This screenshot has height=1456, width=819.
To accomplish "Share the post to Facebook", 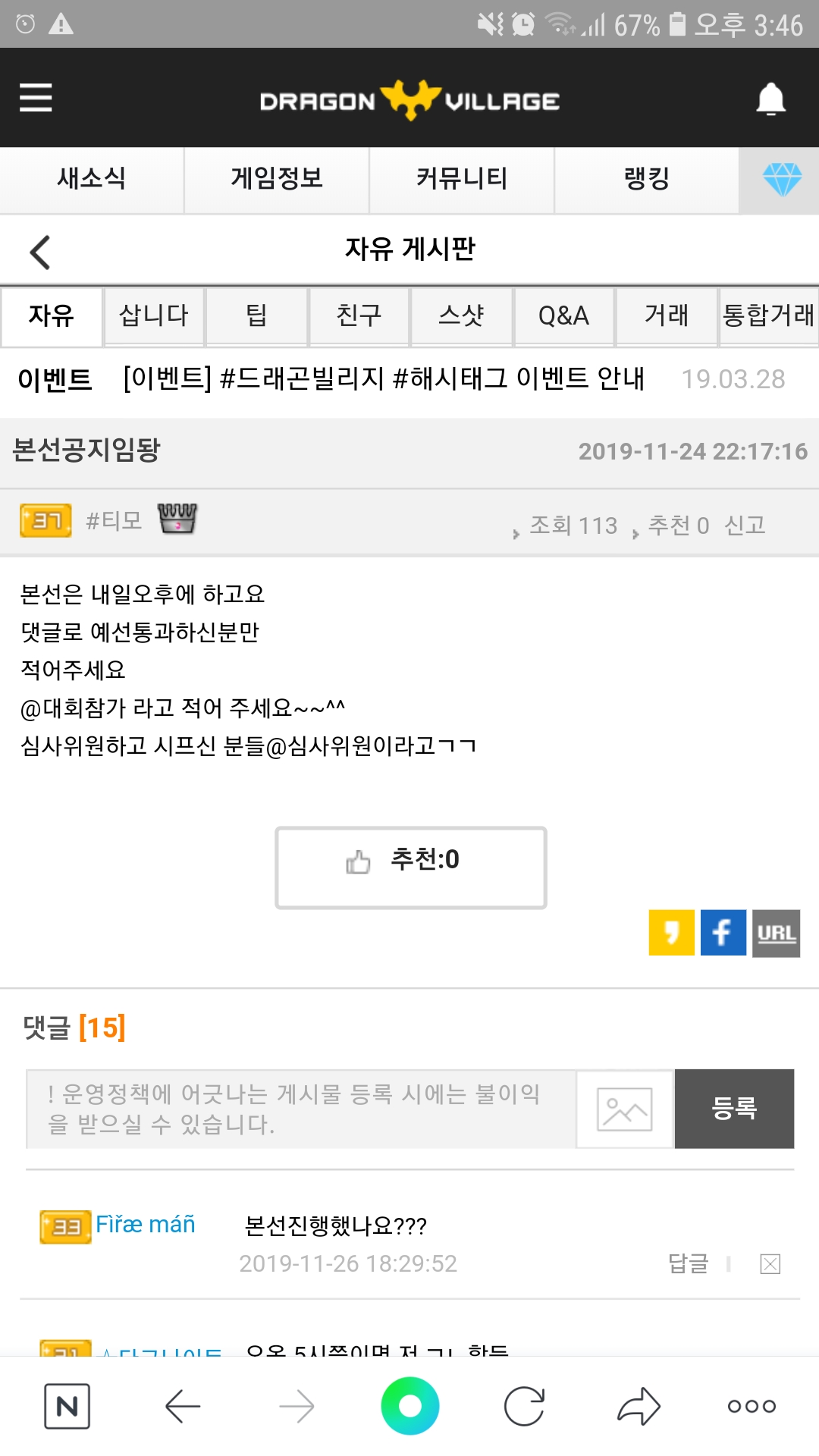I will pyautogui.click(x=723, y=933).
